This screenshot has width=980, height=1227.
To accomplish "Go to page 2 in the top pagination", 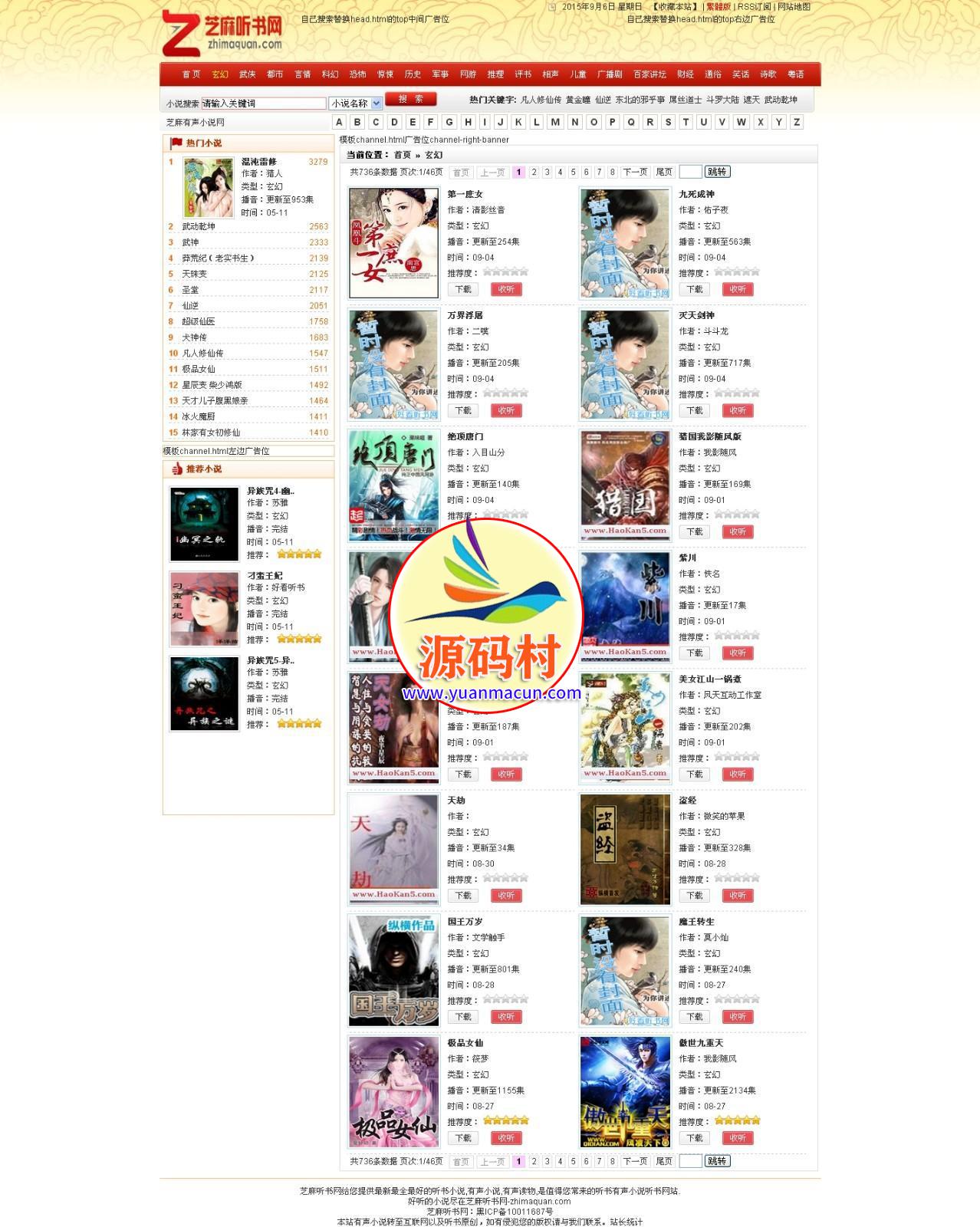I will pyautogui.click(x=534, y=173).
